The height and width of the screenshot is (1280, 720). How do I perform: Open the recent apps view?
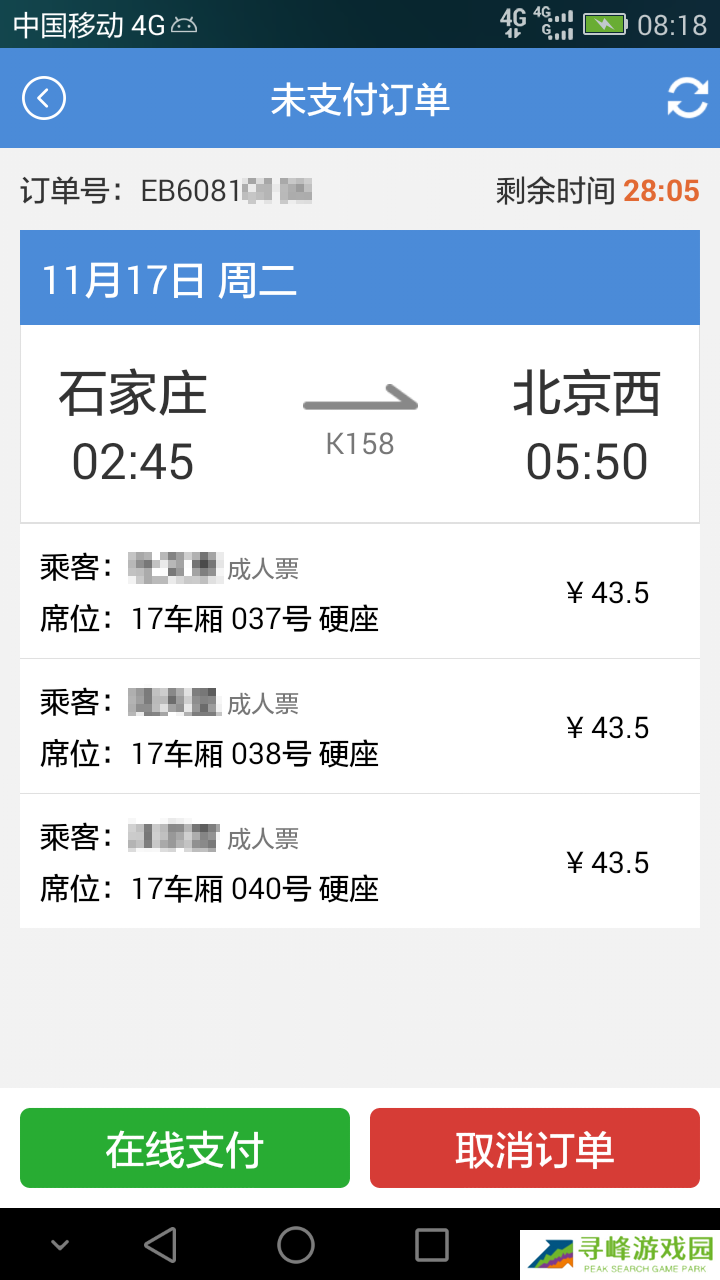coord(431,1245)
